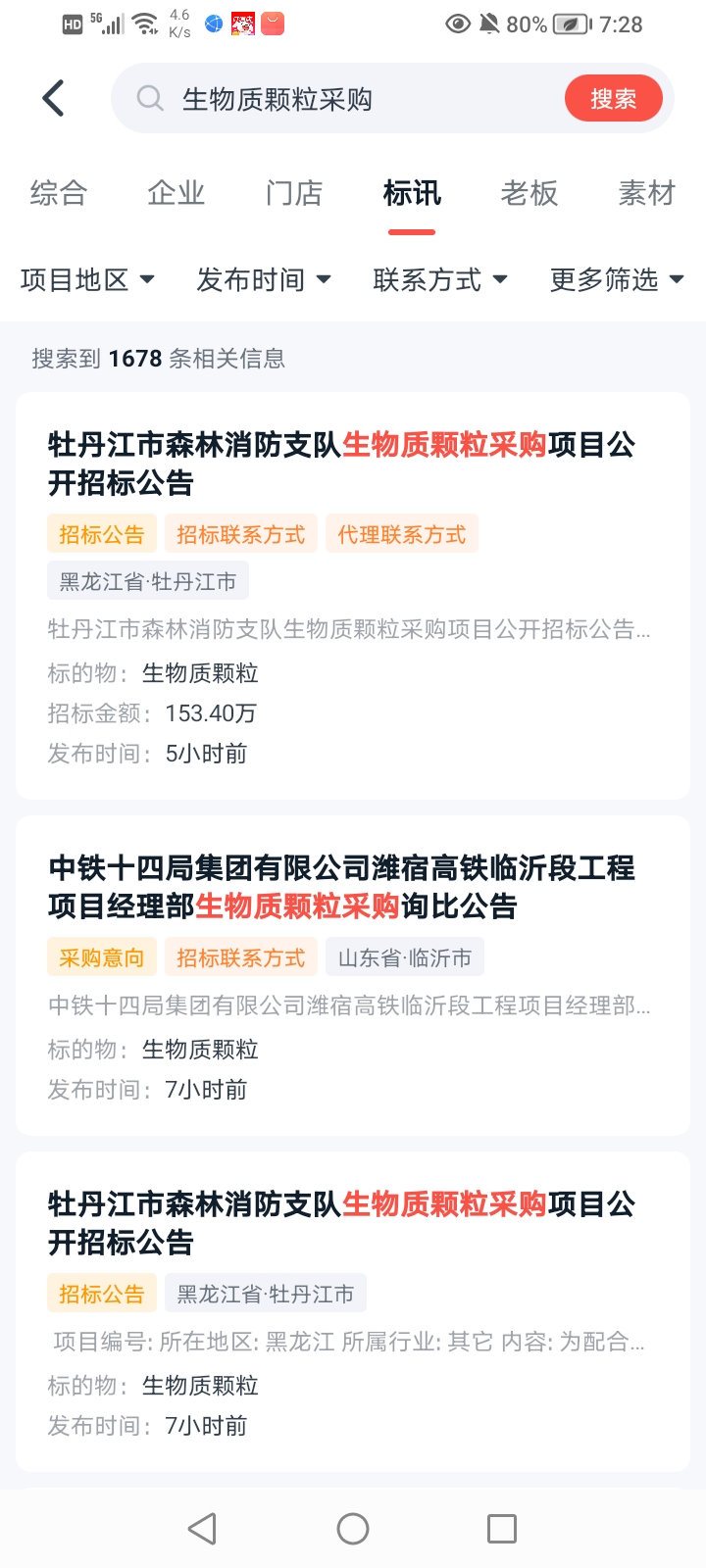This screenshot has height=1568, width=706.
Task: Switch to the 素材 tab
Action: [x=646, y=193]
